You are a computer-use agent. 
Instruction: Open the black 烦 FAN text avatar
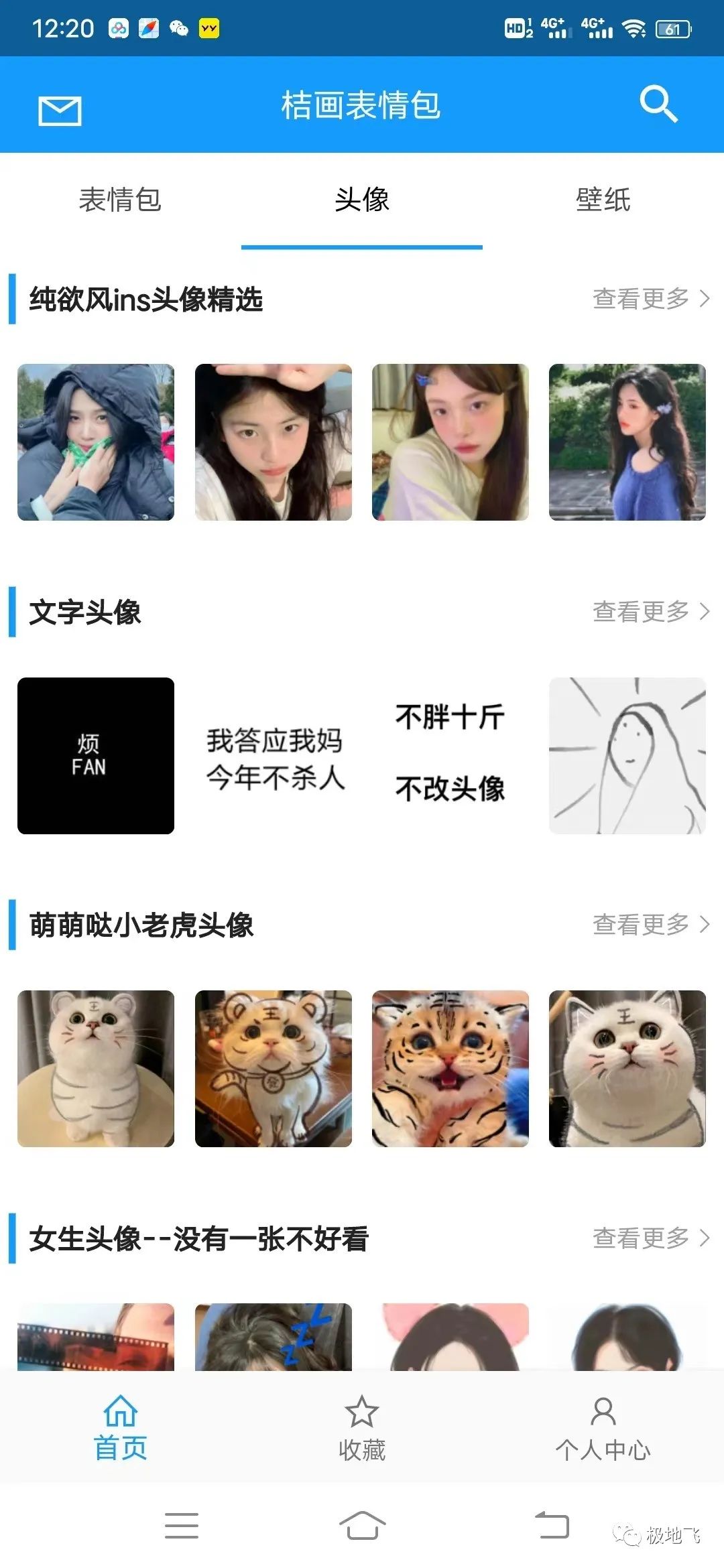point(96,756)
